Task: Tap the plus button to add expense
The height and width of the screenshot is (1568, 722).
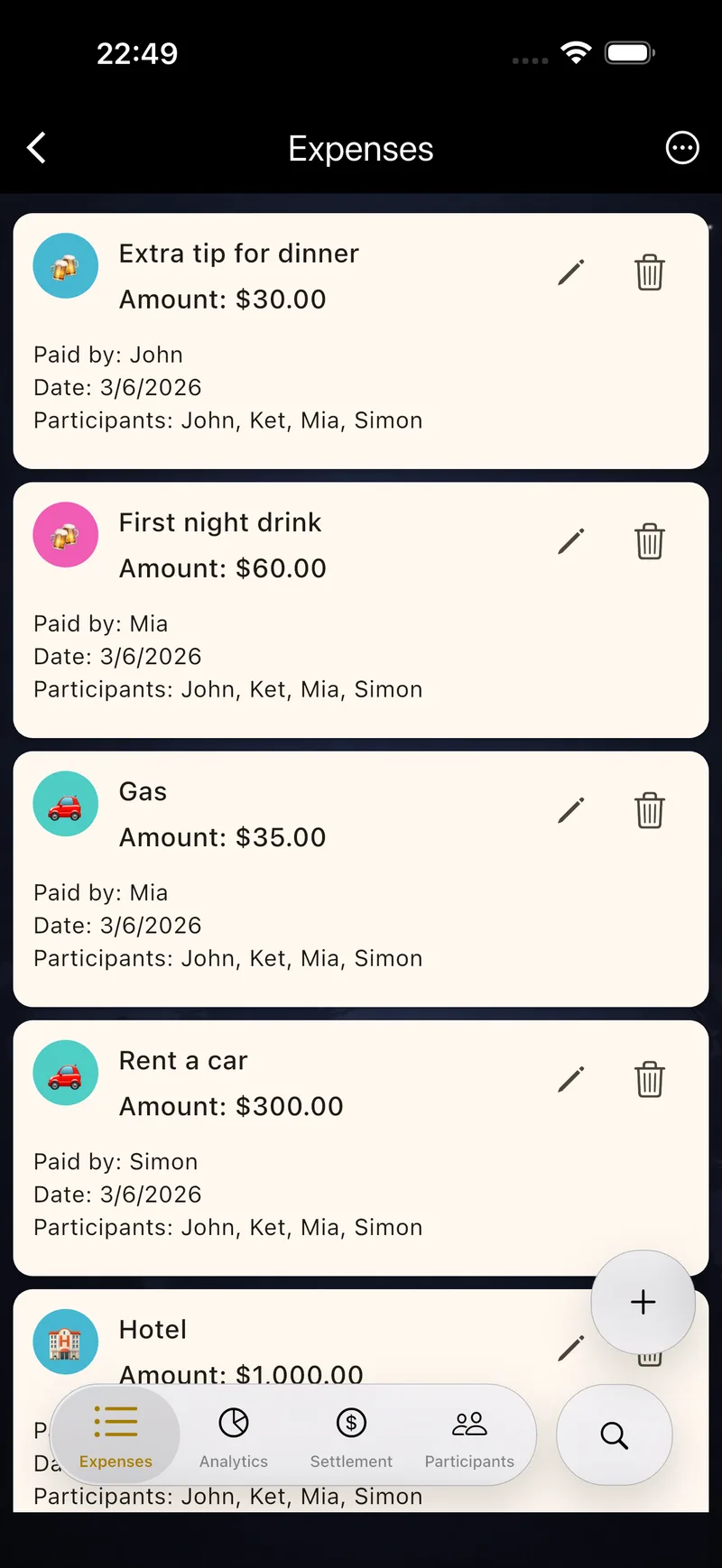Action: [643, 1302]
